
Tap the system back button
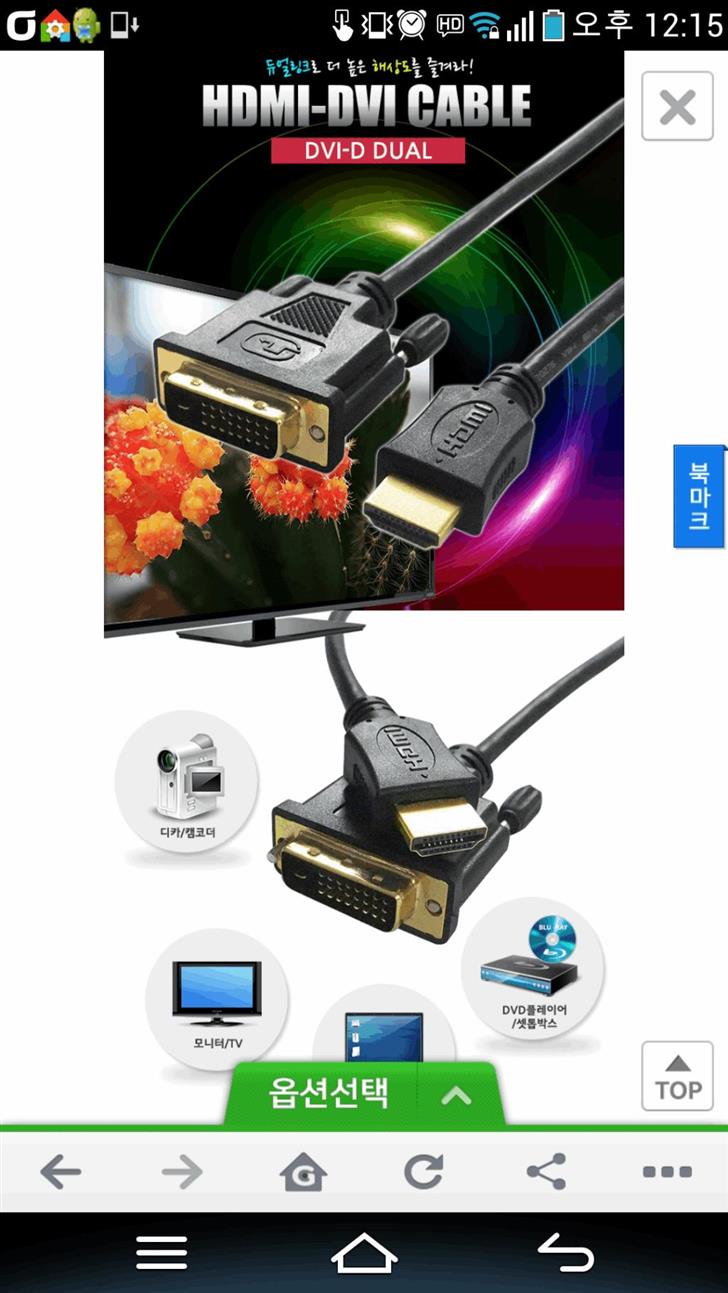click(566, 1253)
